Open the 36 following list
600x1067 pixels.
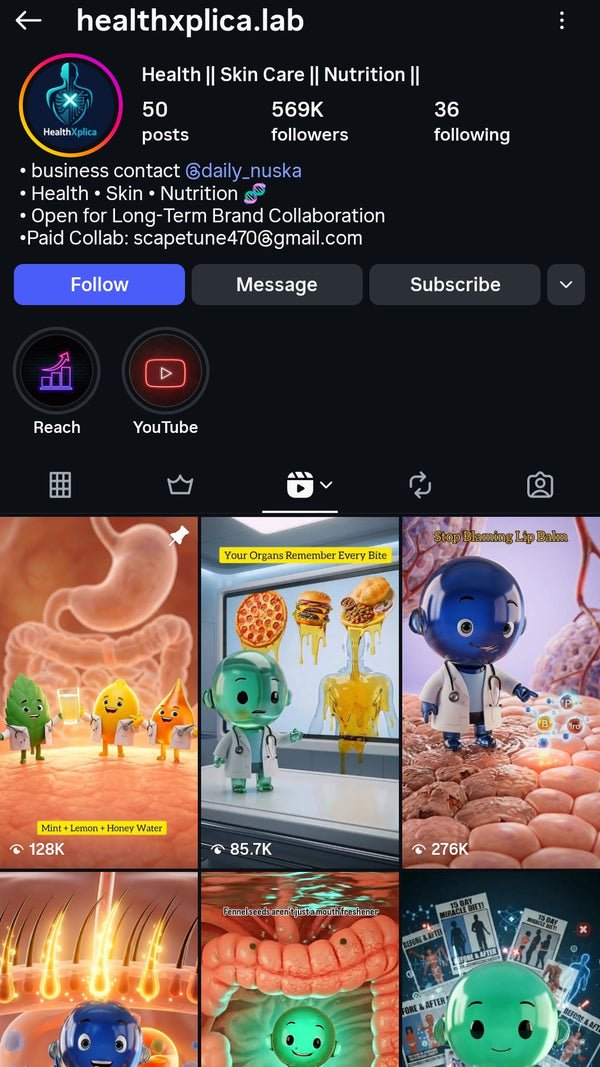coord(471,121)
